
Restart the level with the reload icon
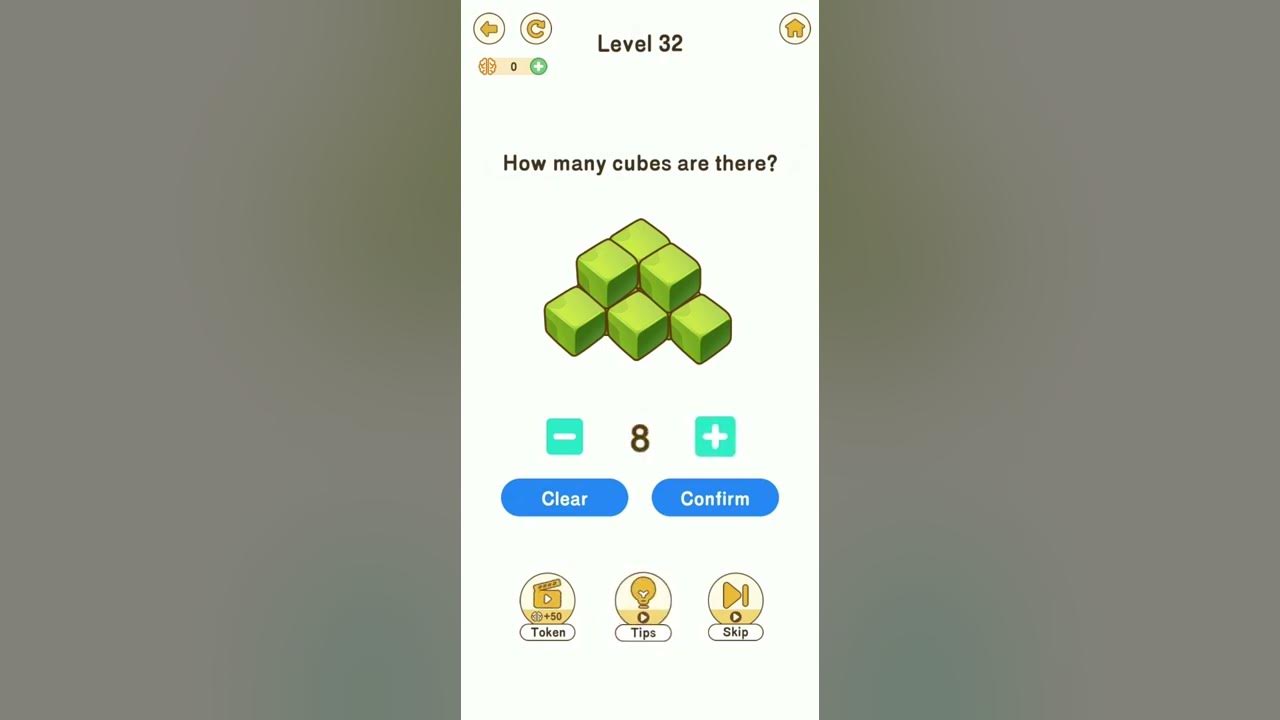[x=536, y=29]
